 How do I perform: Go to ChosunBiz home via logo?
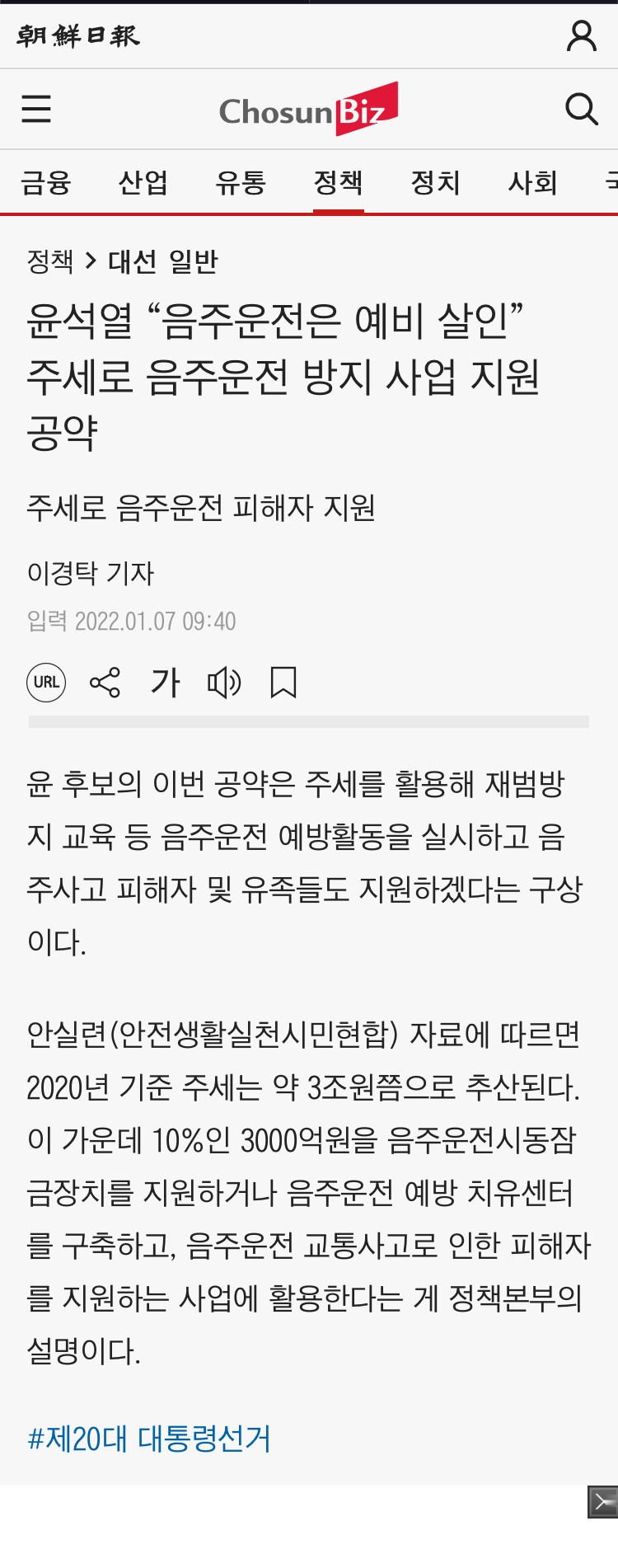[308, 110]
